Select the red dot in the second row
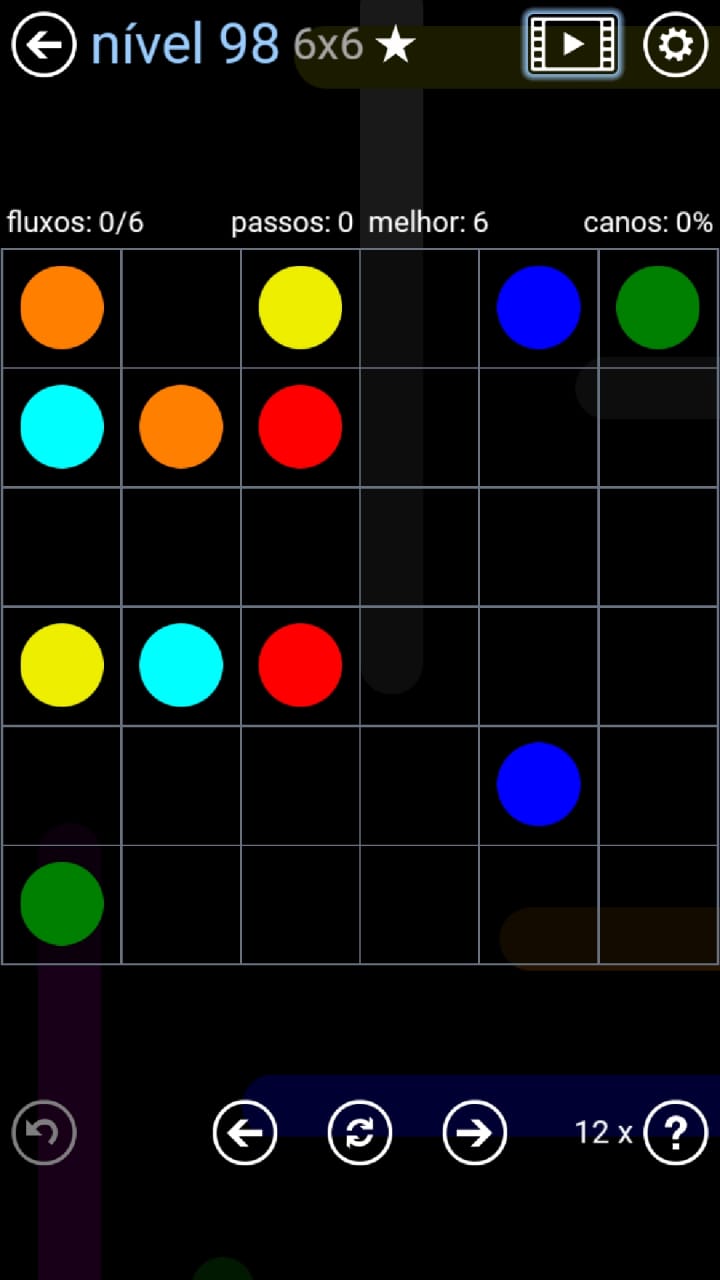 click(300, 426)
